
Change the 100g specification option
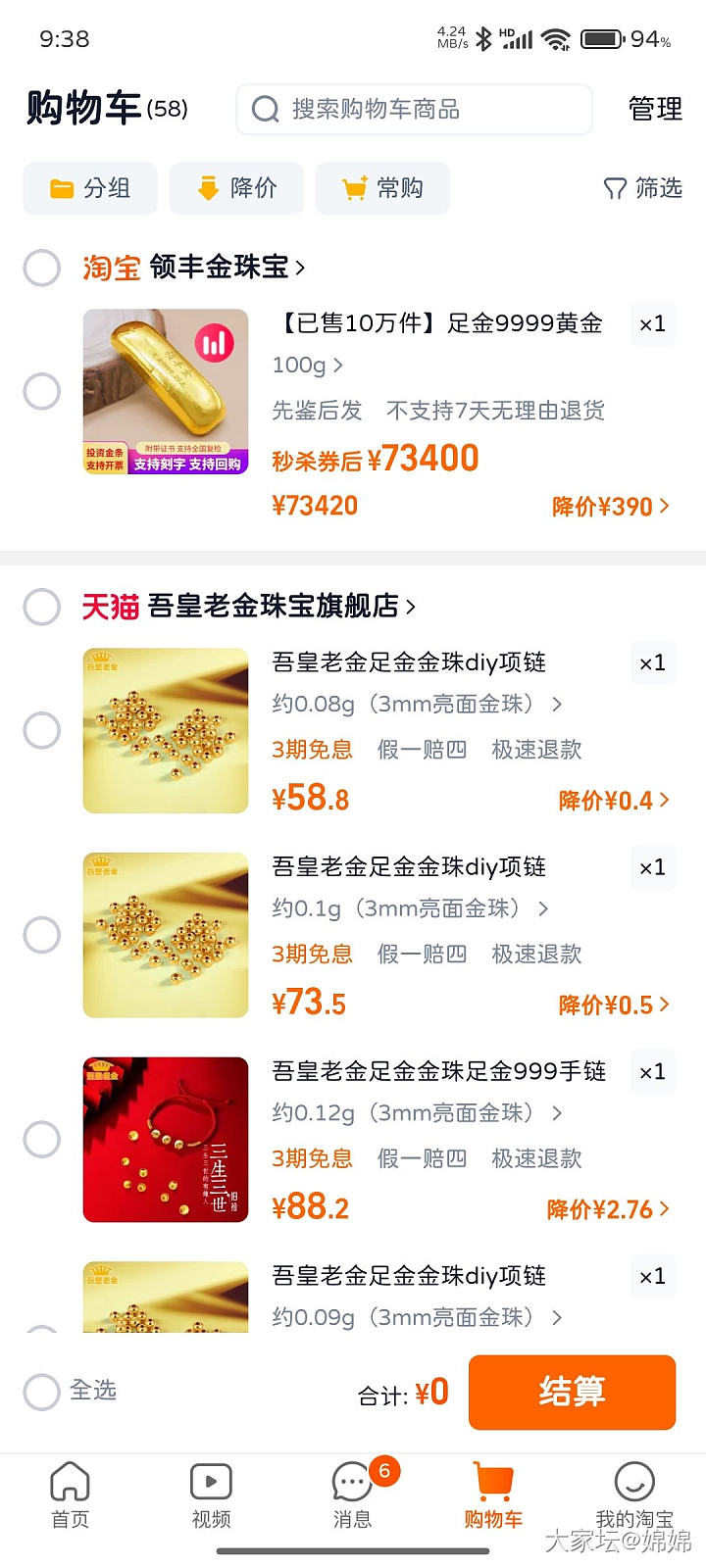pos(307,366)
